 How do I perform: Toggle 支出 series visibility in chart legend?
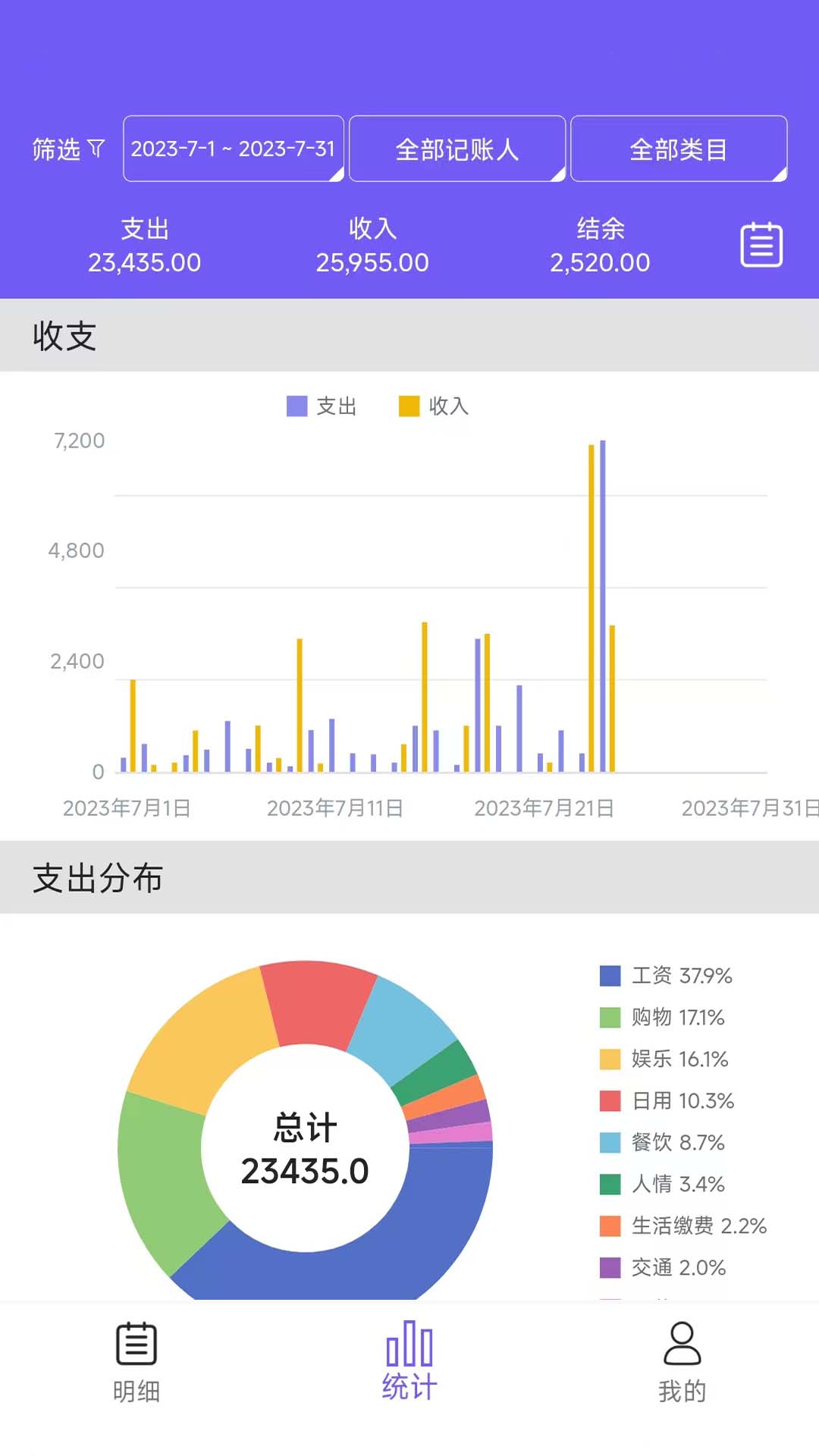[322, 406]
